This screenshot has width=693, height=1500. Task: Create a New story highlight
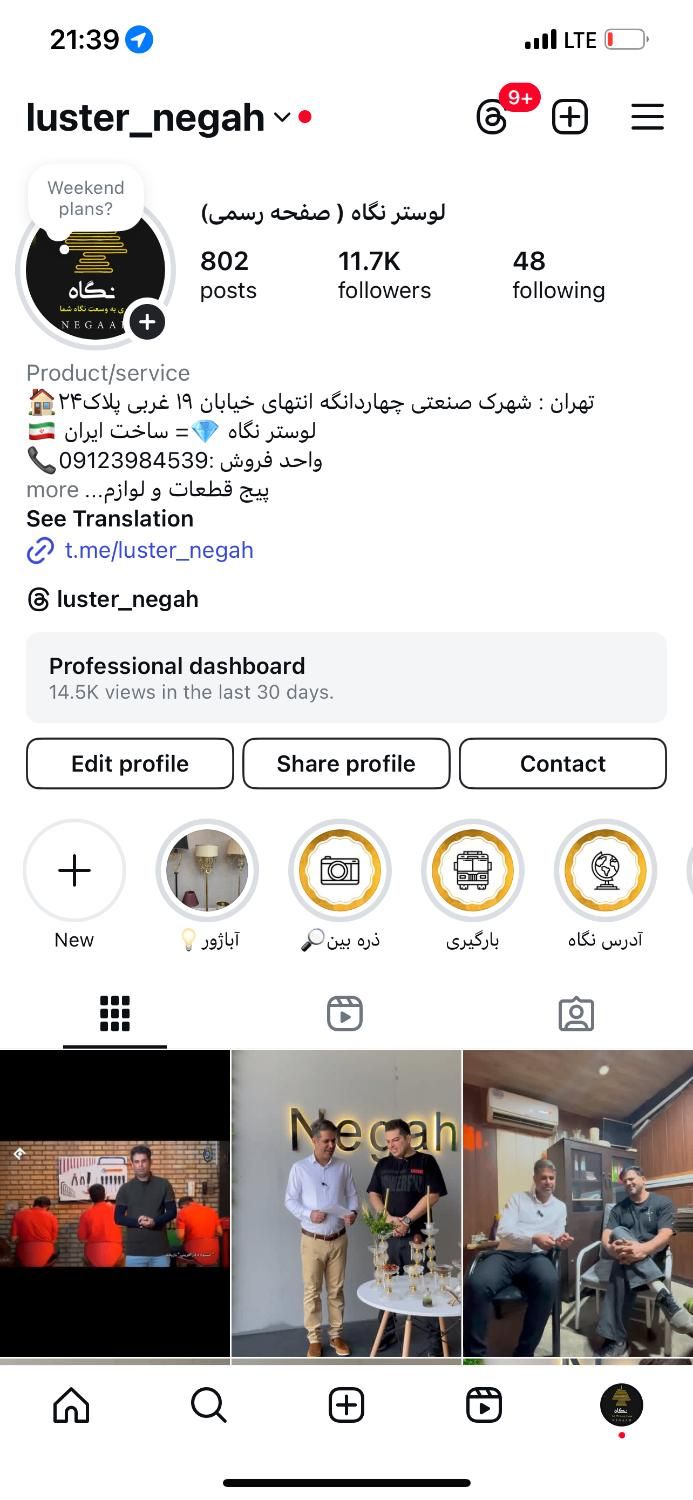click(x=75, y=871)
